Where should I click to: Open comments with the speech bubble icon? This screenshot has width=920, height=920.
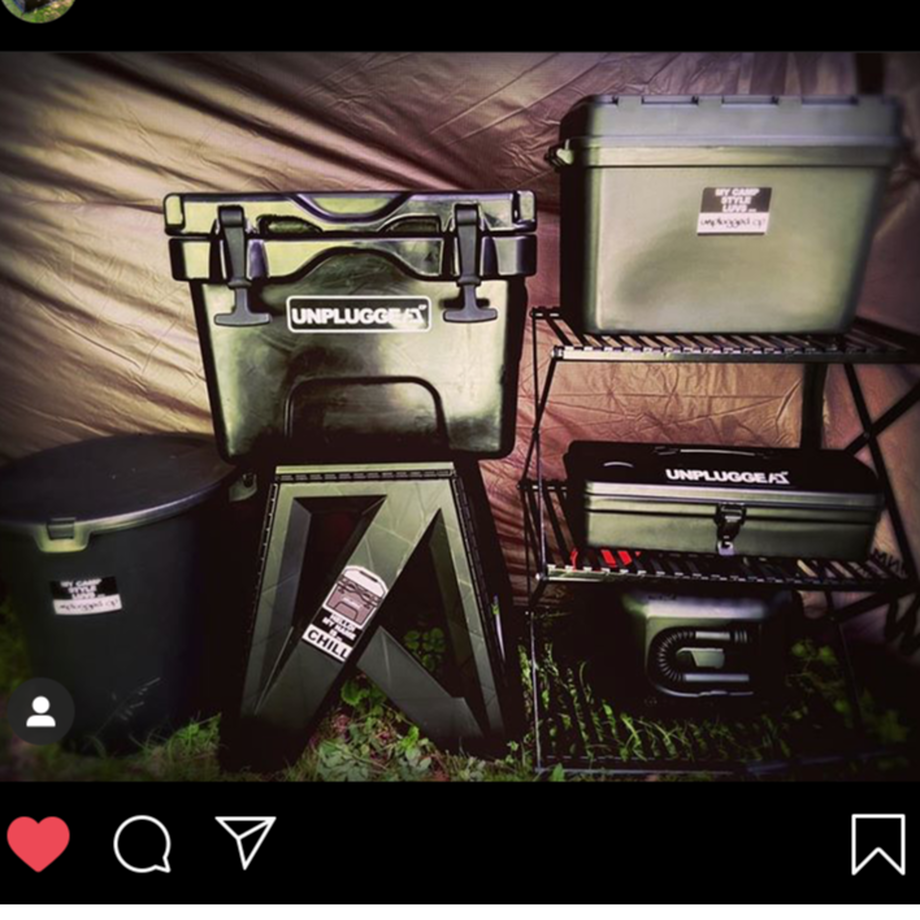click(142, 844)
